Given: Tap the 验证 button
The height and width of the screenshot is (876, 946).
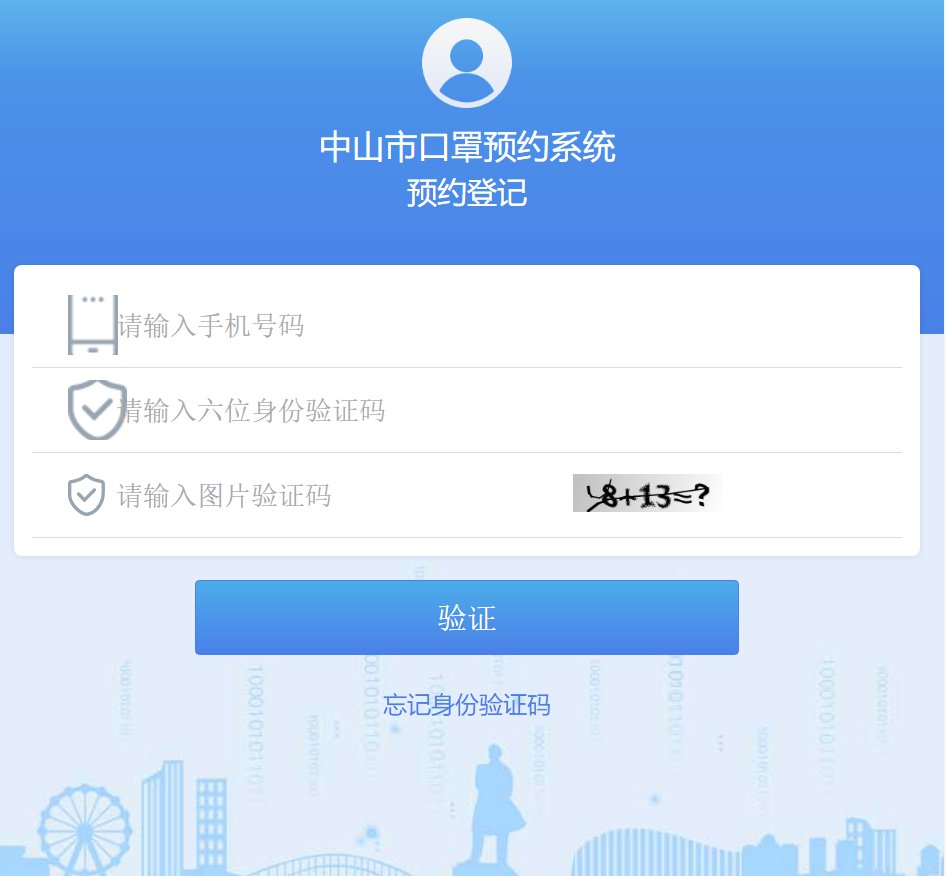Looking at the screenshot, I should pyautogui.click(x=466, y=618).
